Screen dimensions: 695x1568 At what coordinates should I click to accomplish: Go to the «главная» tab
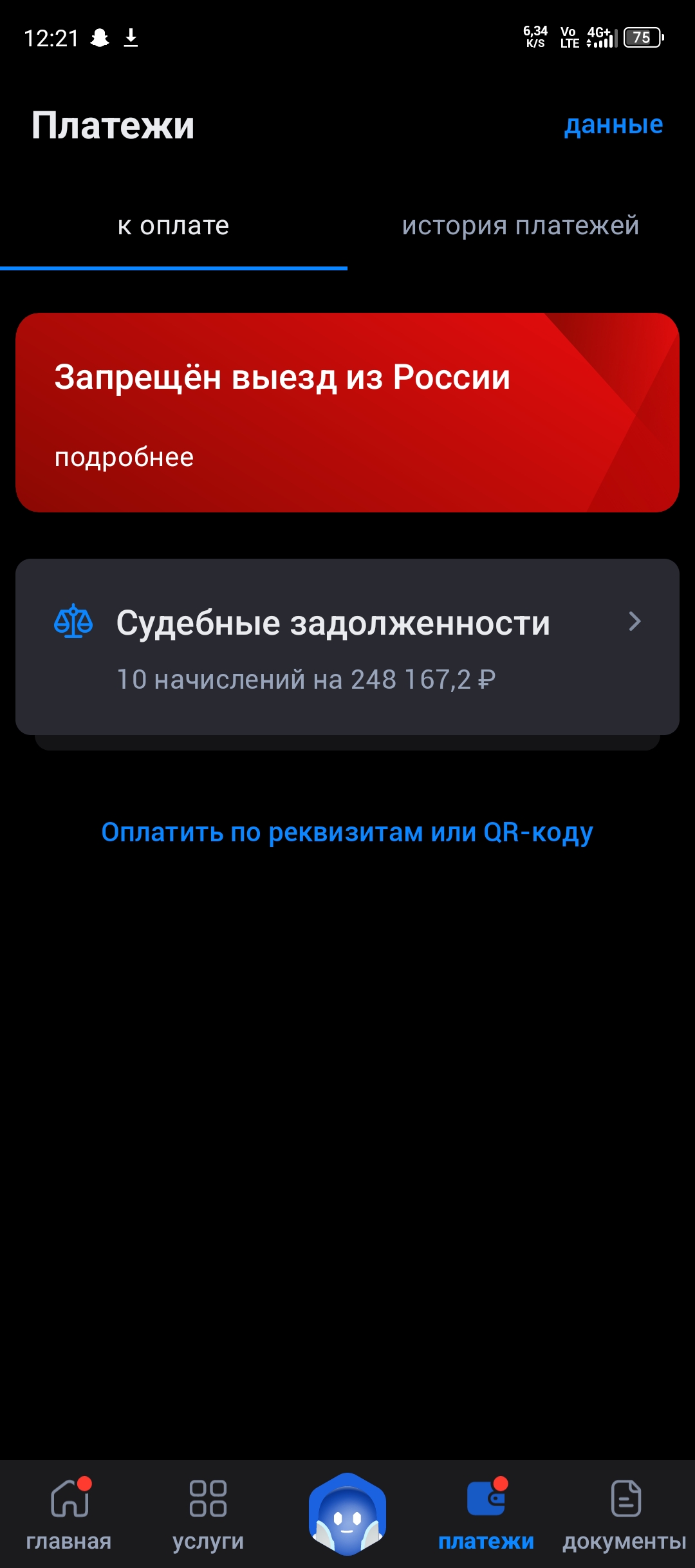pos(69,1514)
